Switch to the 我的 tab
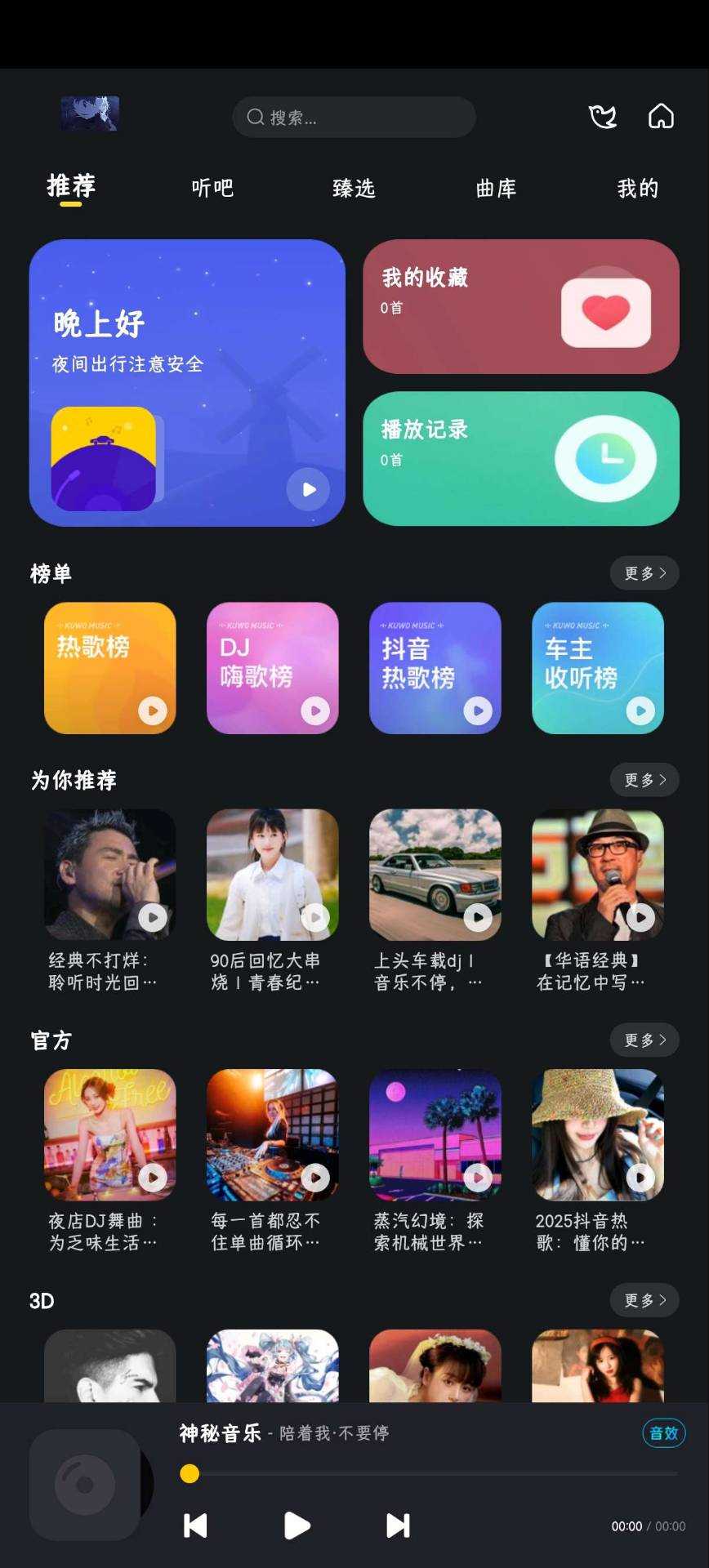 pyautogui.click(x=638, y=189)
